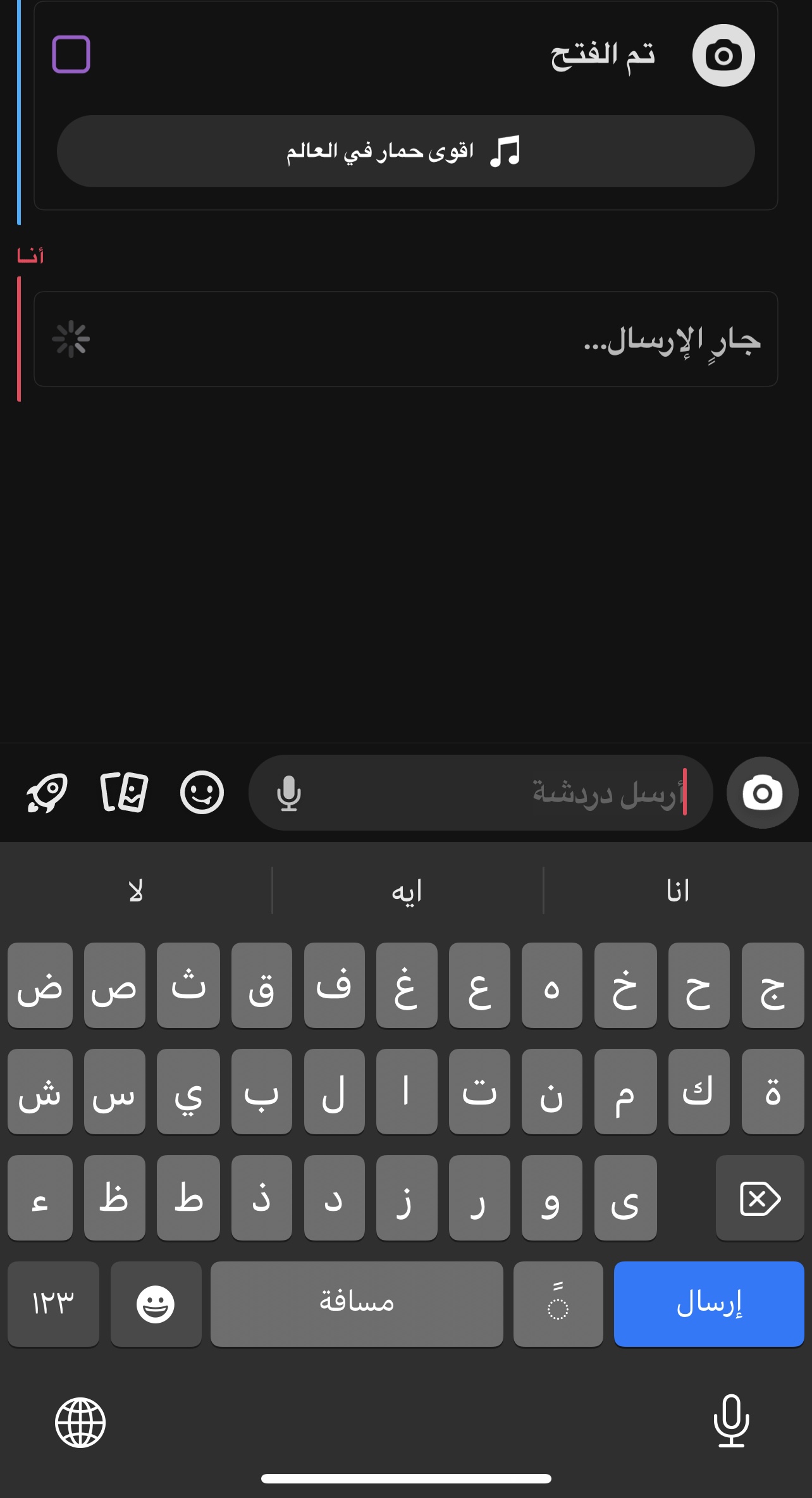Viewport: 812px width, 1498px height.
Task: Select the keyboard suggestion انا
Action: coord(677,891)
